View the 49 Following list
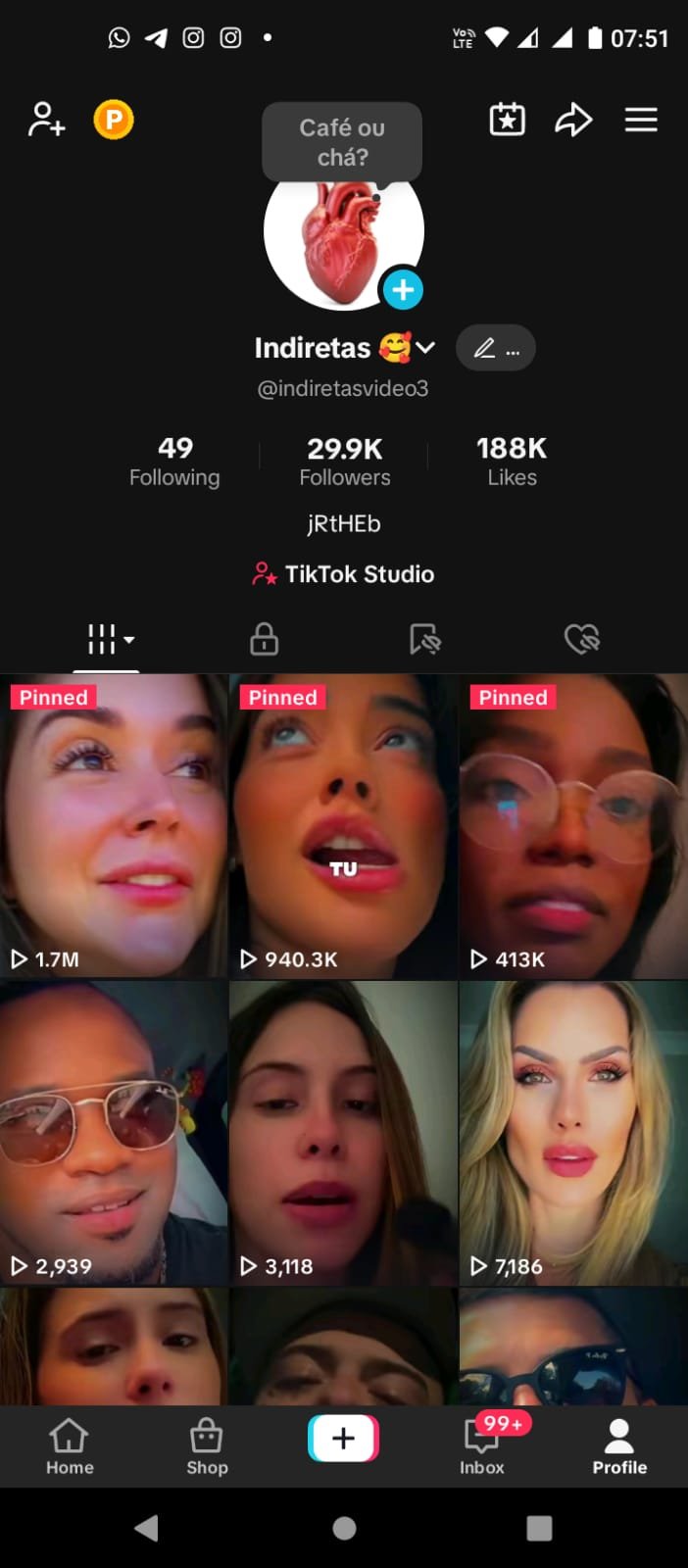The image size is (688, 1568). tap(174, 461)
